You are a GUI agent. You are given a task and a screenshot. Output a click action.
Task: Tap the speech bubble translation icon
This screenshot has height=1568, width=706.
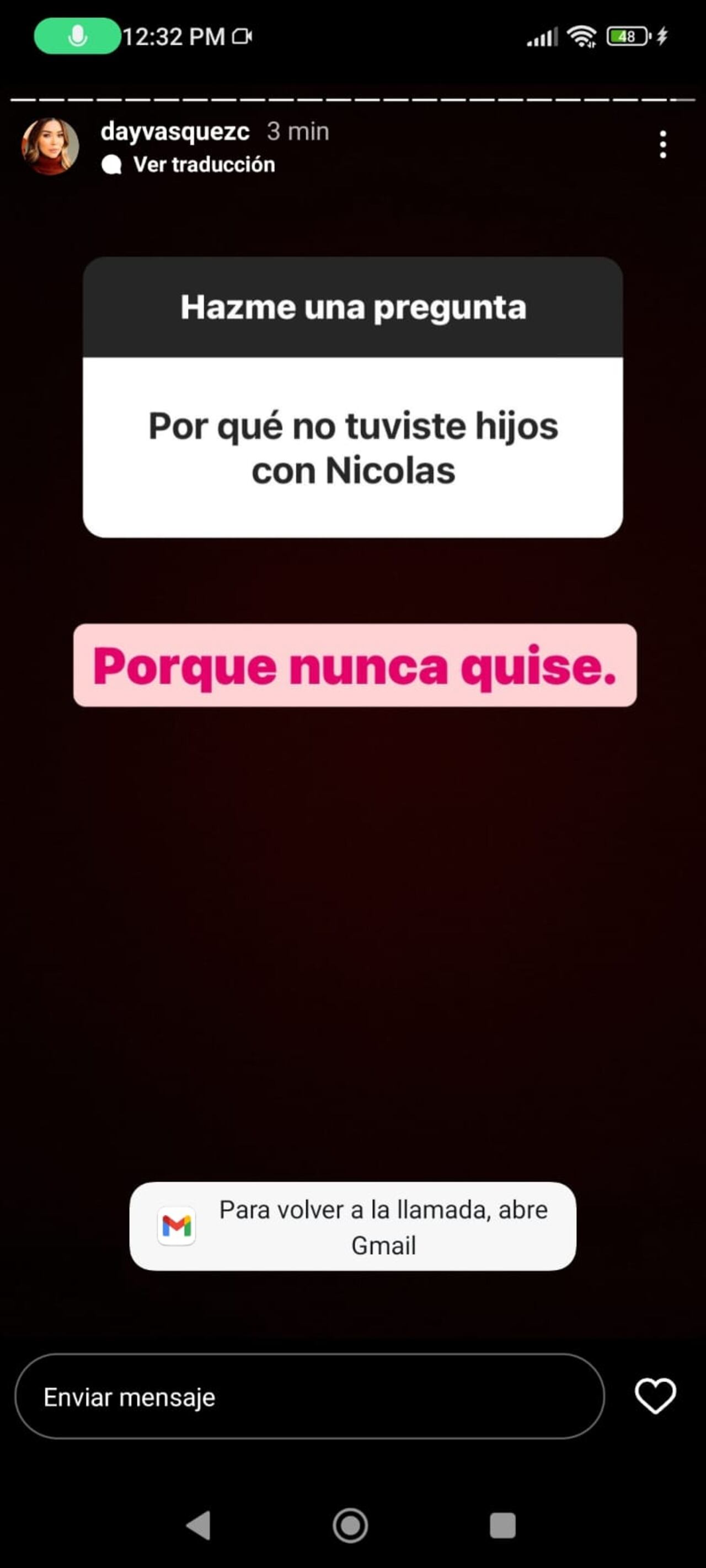coord(111,164)
